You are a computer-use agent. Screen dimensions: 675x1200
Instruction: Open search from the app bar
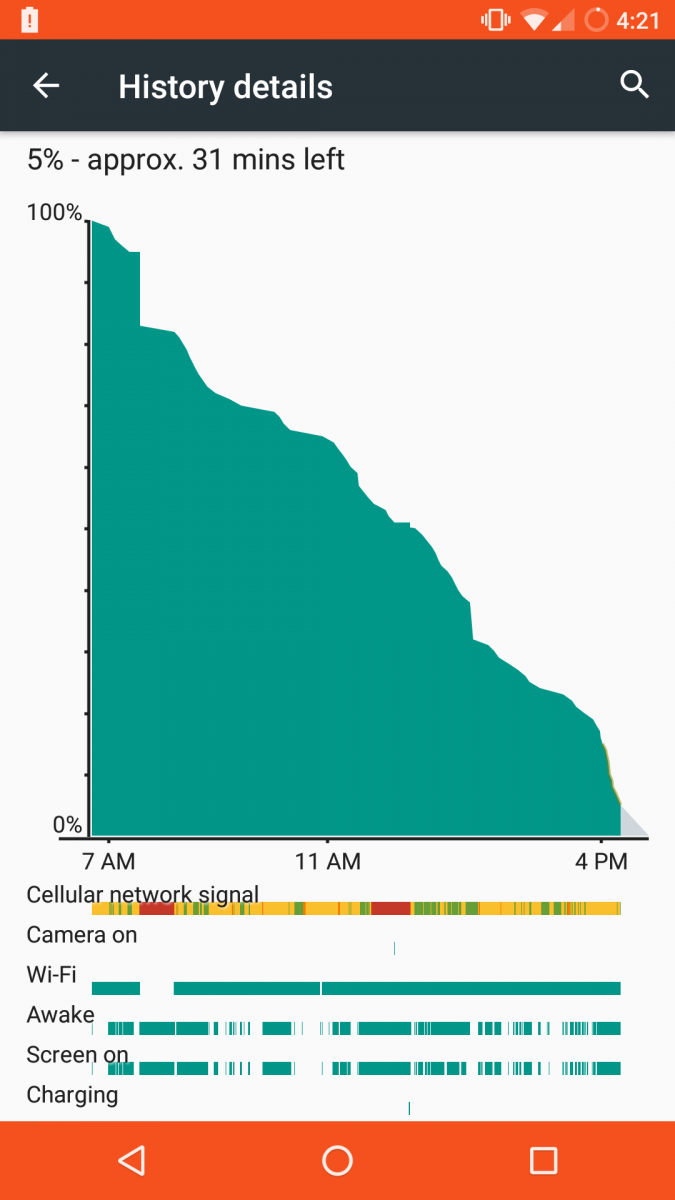point(635,85)
